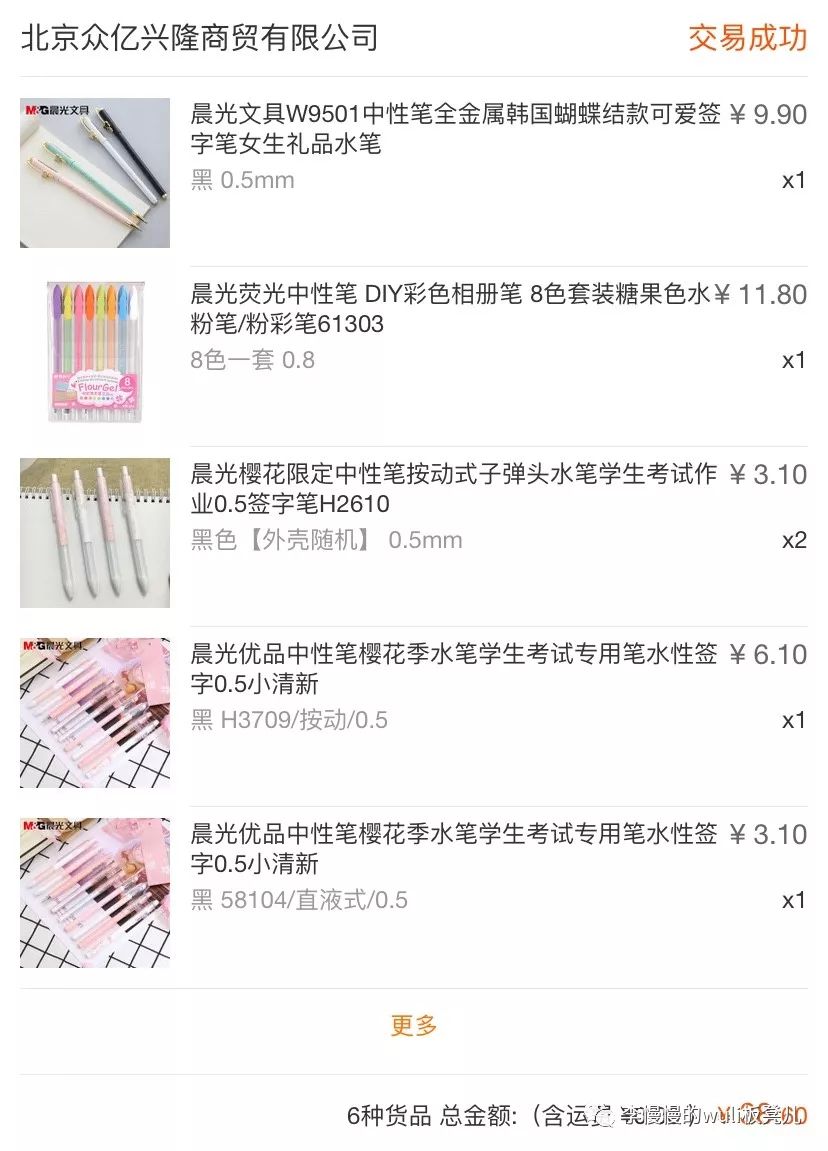Image resolution: width=828 pixels, height=1151 pixels.
Task: Click the 8色一套 0.8 spec text
Action: 252,360
